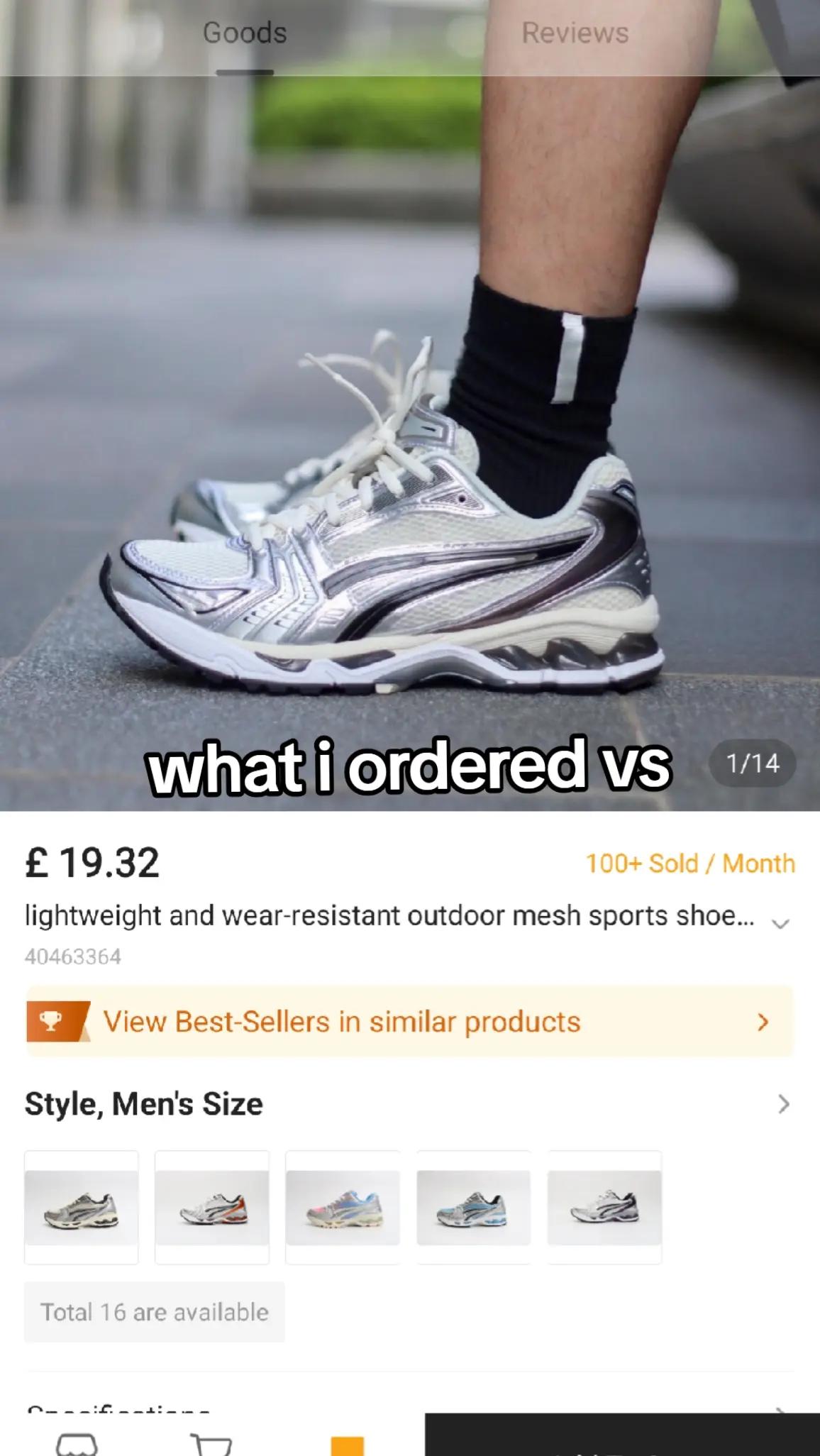This screenshot has height=1456, width=820.
Task: Select the Goods tab
Action: click(x=245, y=33)
